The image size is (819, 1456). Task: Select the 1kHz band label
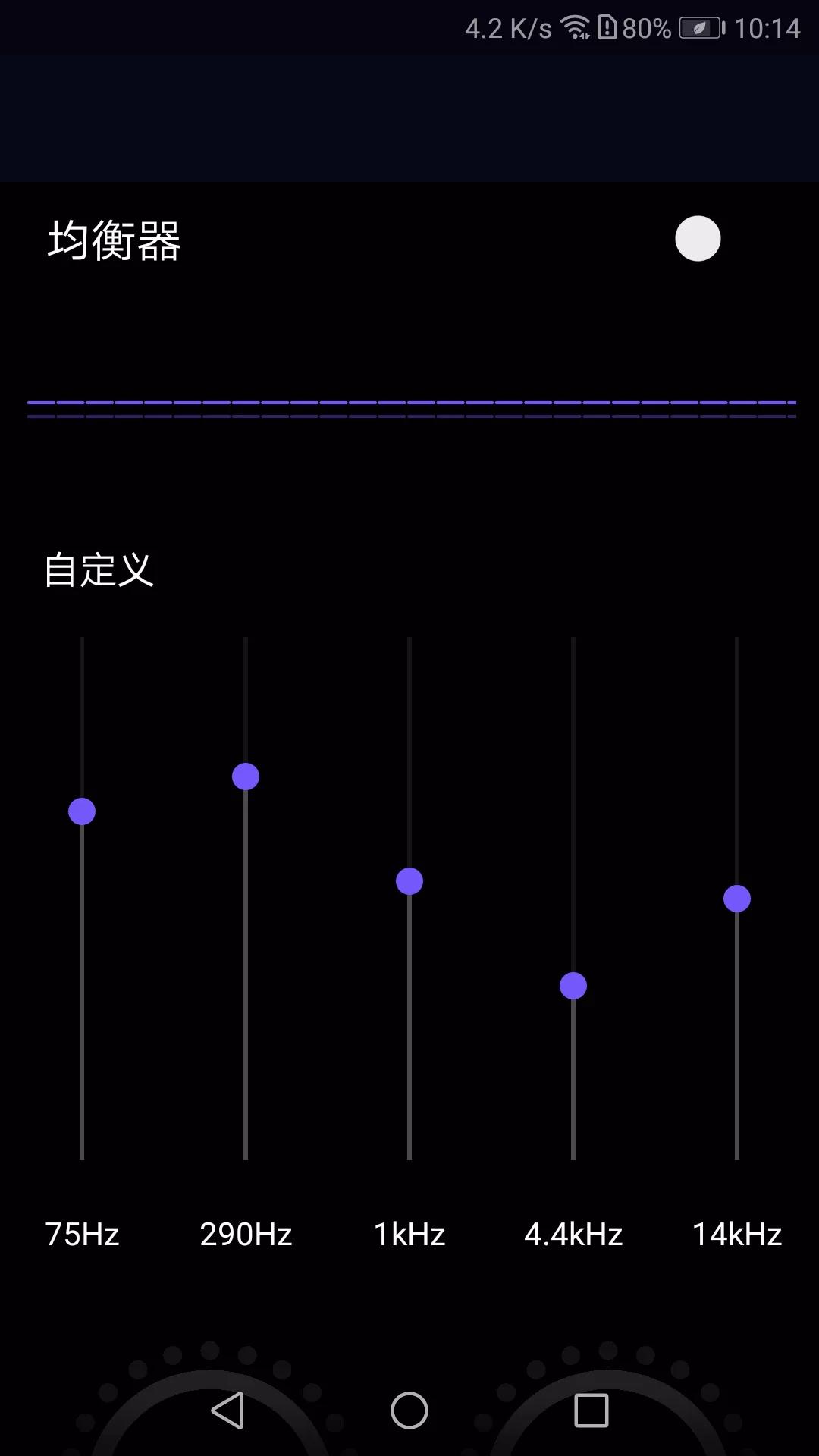tap(409, 1234)
